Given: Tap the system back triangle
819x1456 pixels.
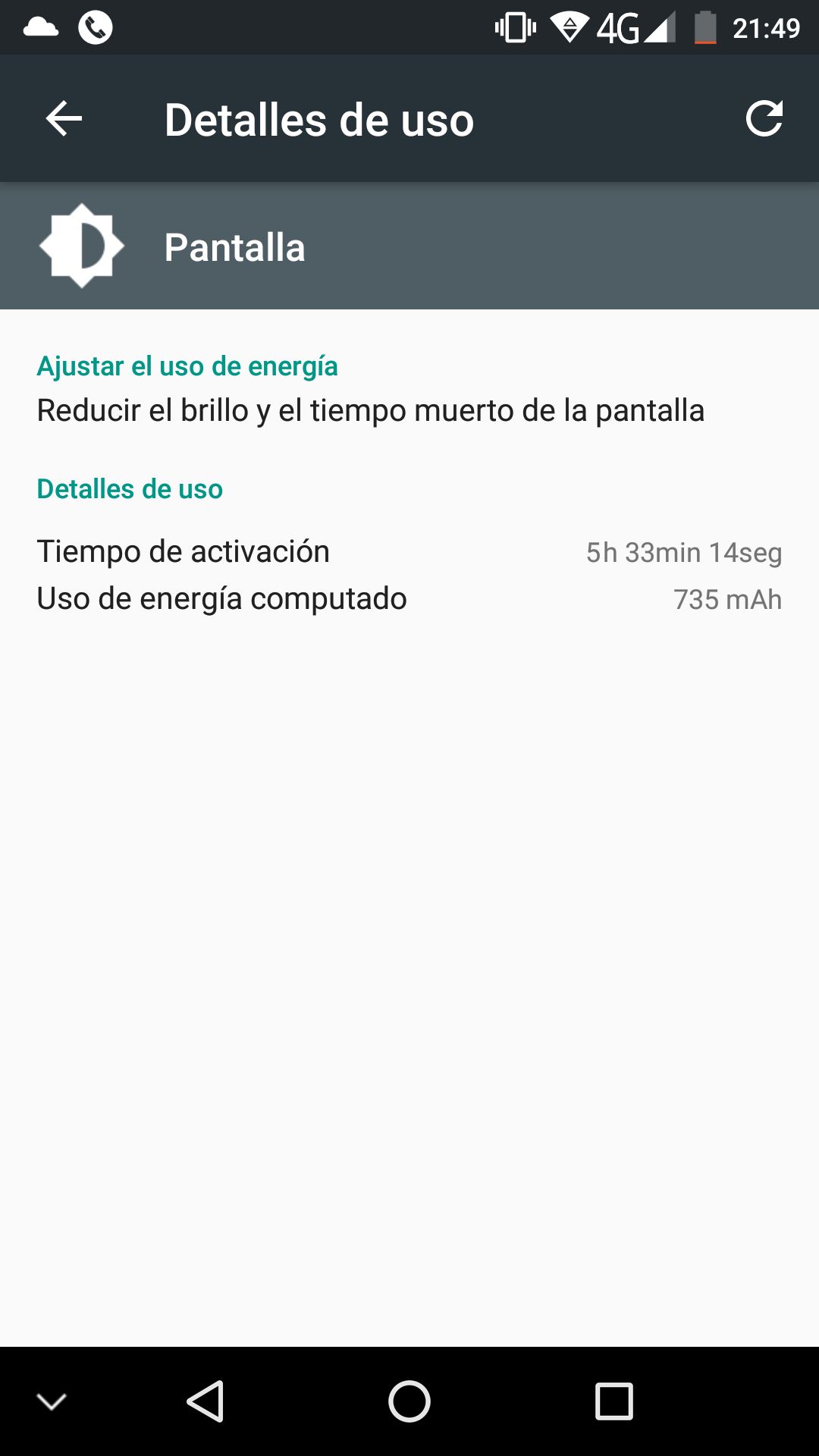Looking at the screenshot, I should pyautogui.click(x=206, y=1401).
